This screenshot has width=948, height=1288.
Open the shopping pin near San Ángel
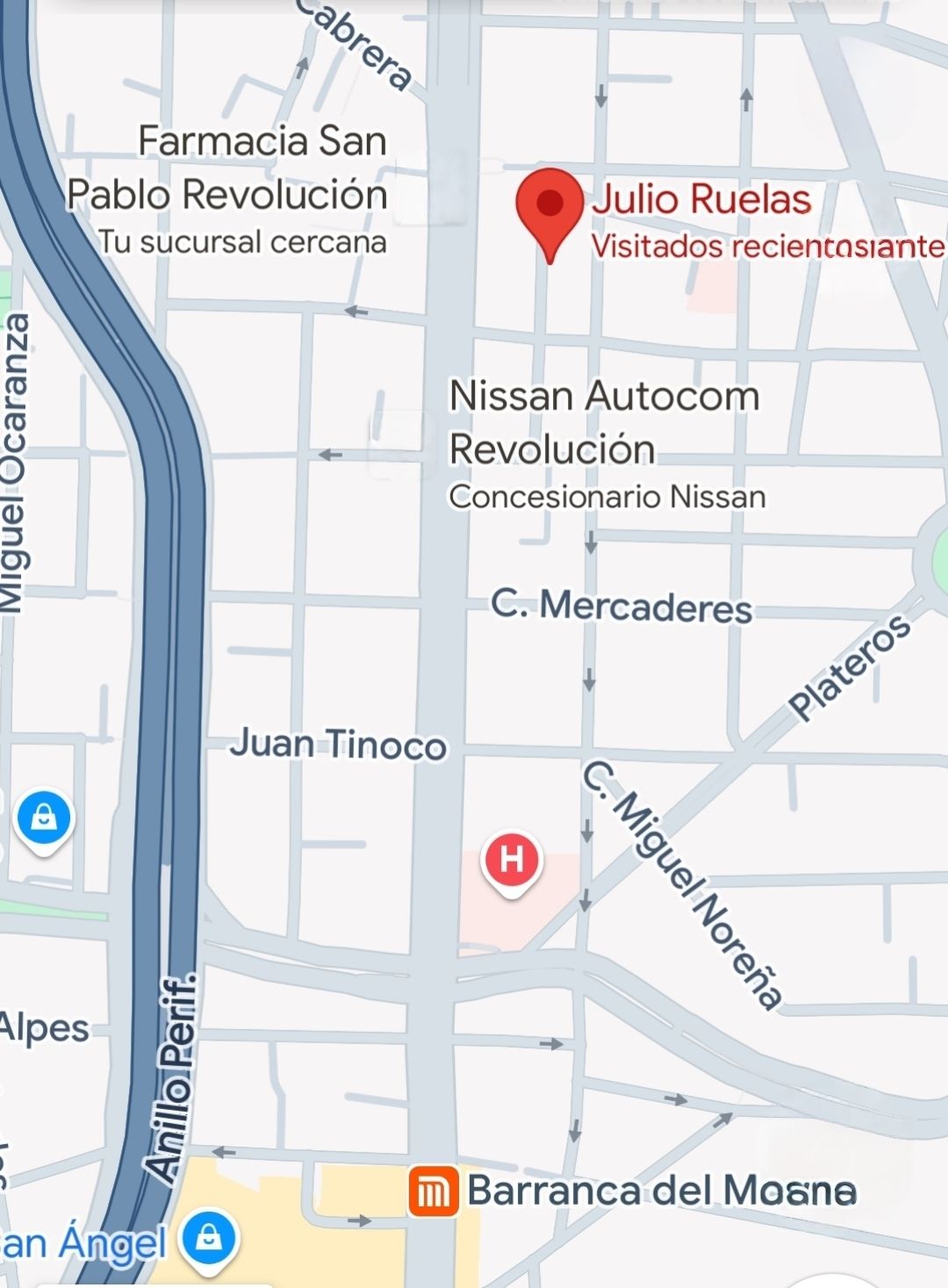(208, 1238)
